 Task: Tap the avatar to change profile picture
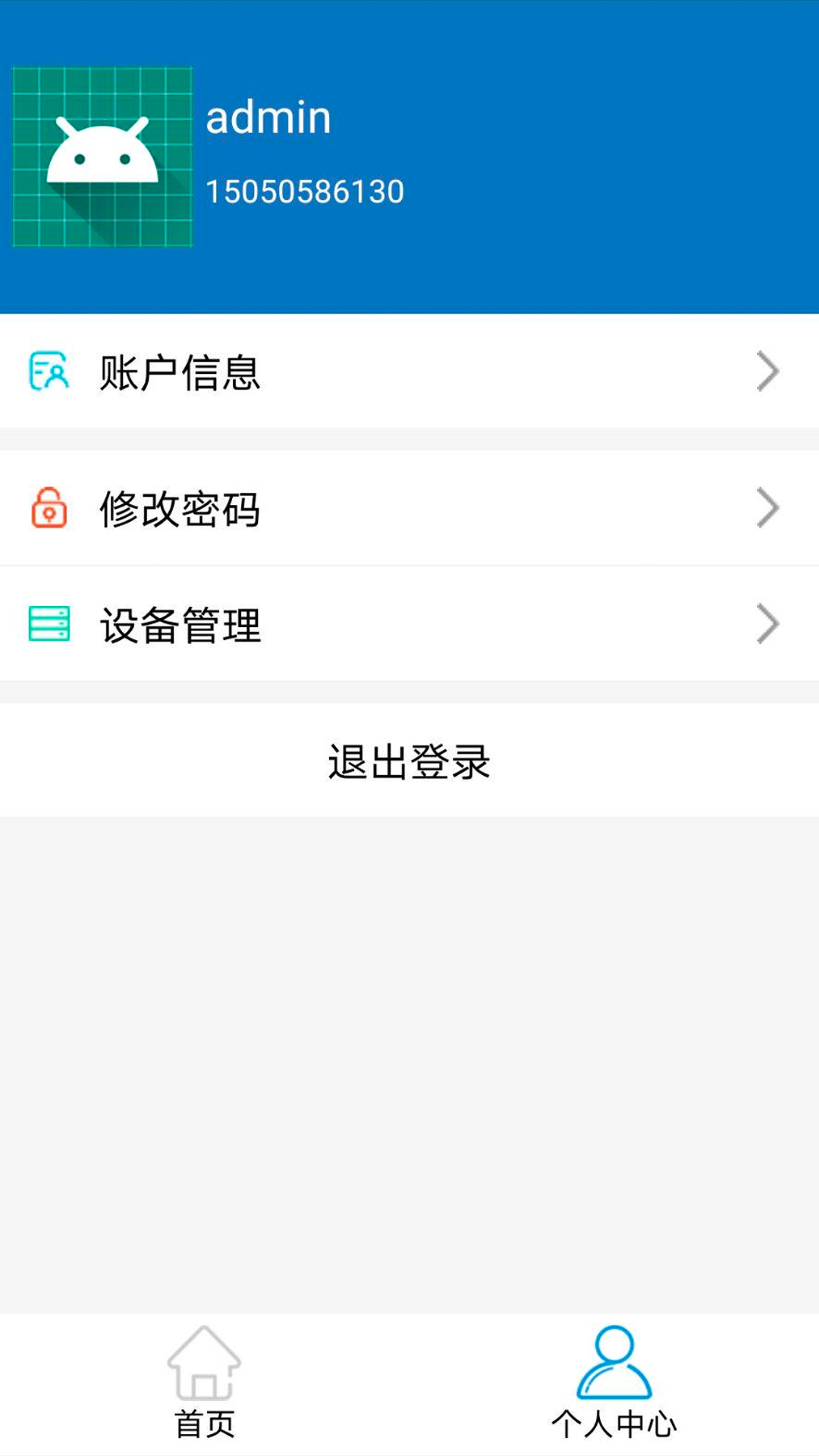click(102, 157)
